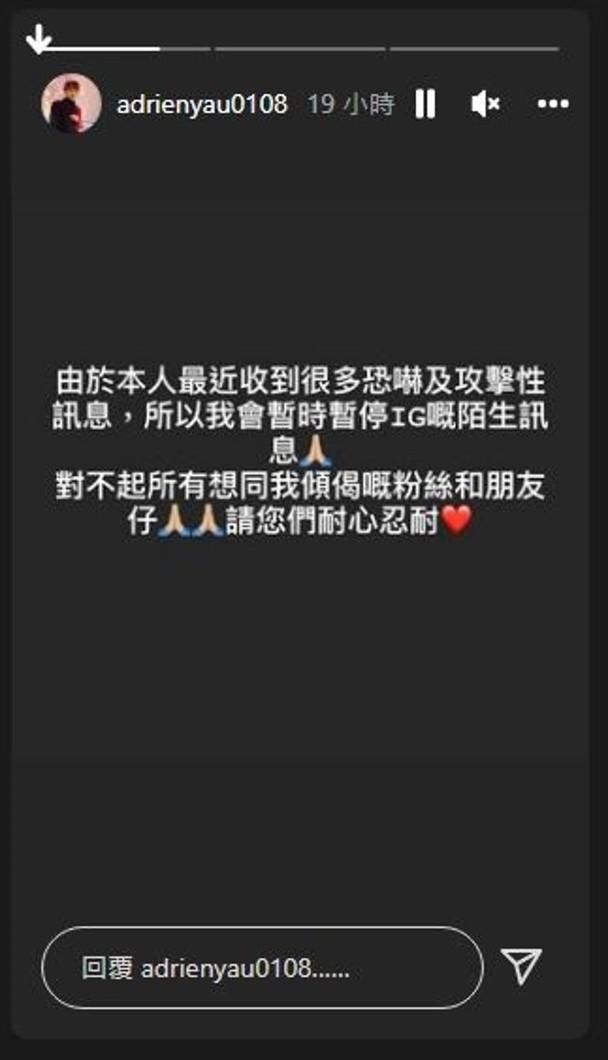Unmute the story sound
Image resolution: width=608 pixels, height=1060 pixels.
[x=485, y=104]
